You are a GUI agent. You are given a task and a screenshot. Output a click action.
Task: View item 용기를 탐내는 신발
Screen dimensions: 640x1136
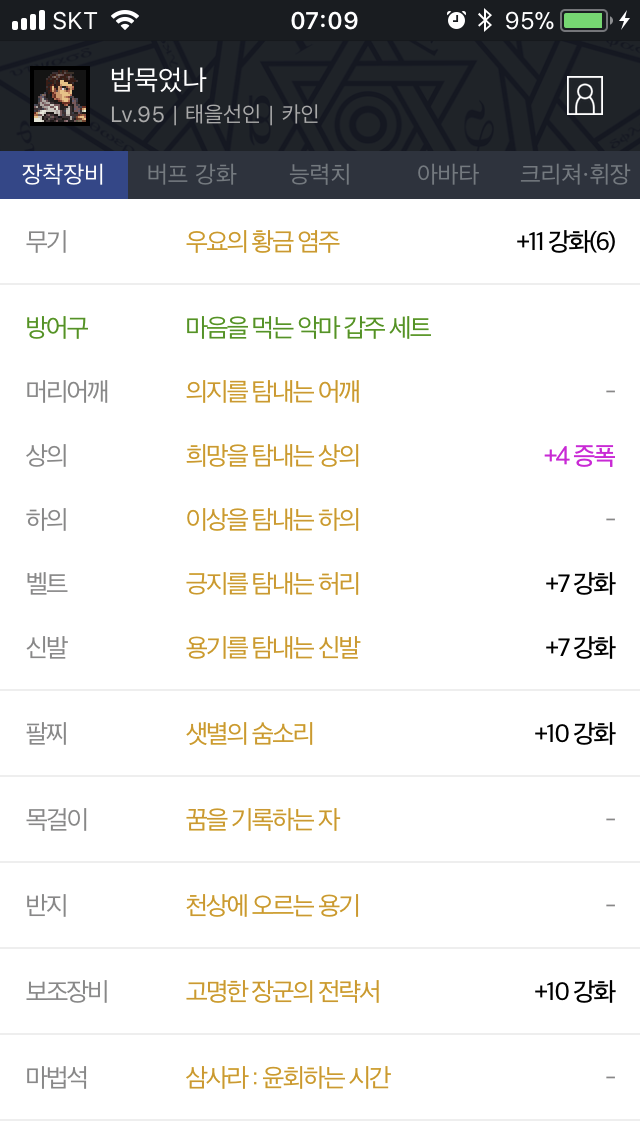click(273, 647)
